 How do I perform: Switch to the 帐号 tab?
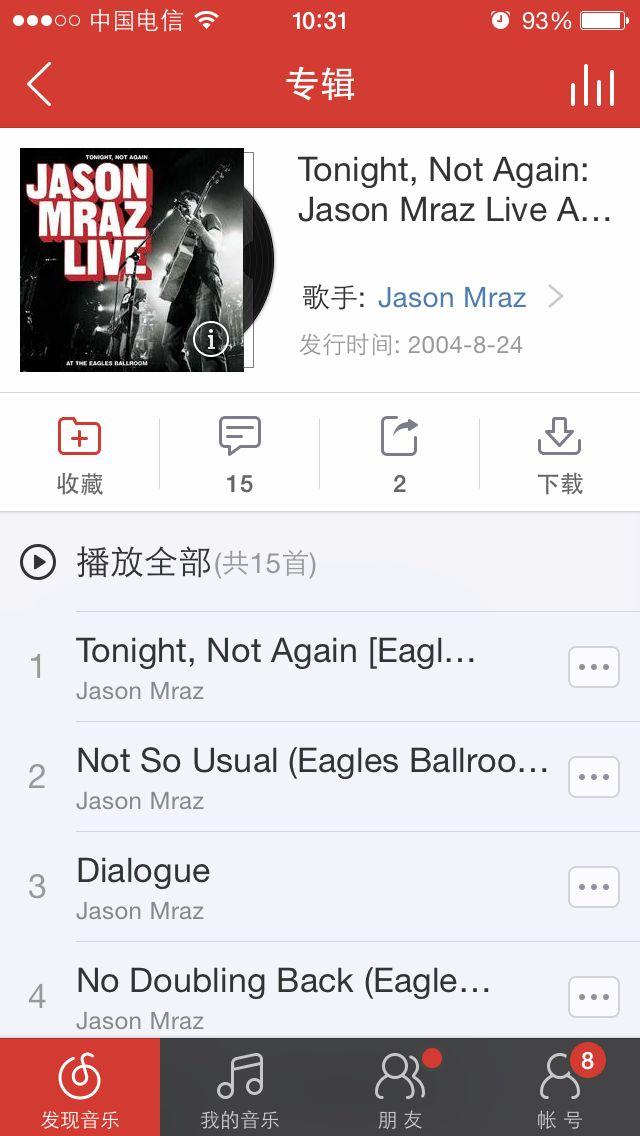(560, 1087)
